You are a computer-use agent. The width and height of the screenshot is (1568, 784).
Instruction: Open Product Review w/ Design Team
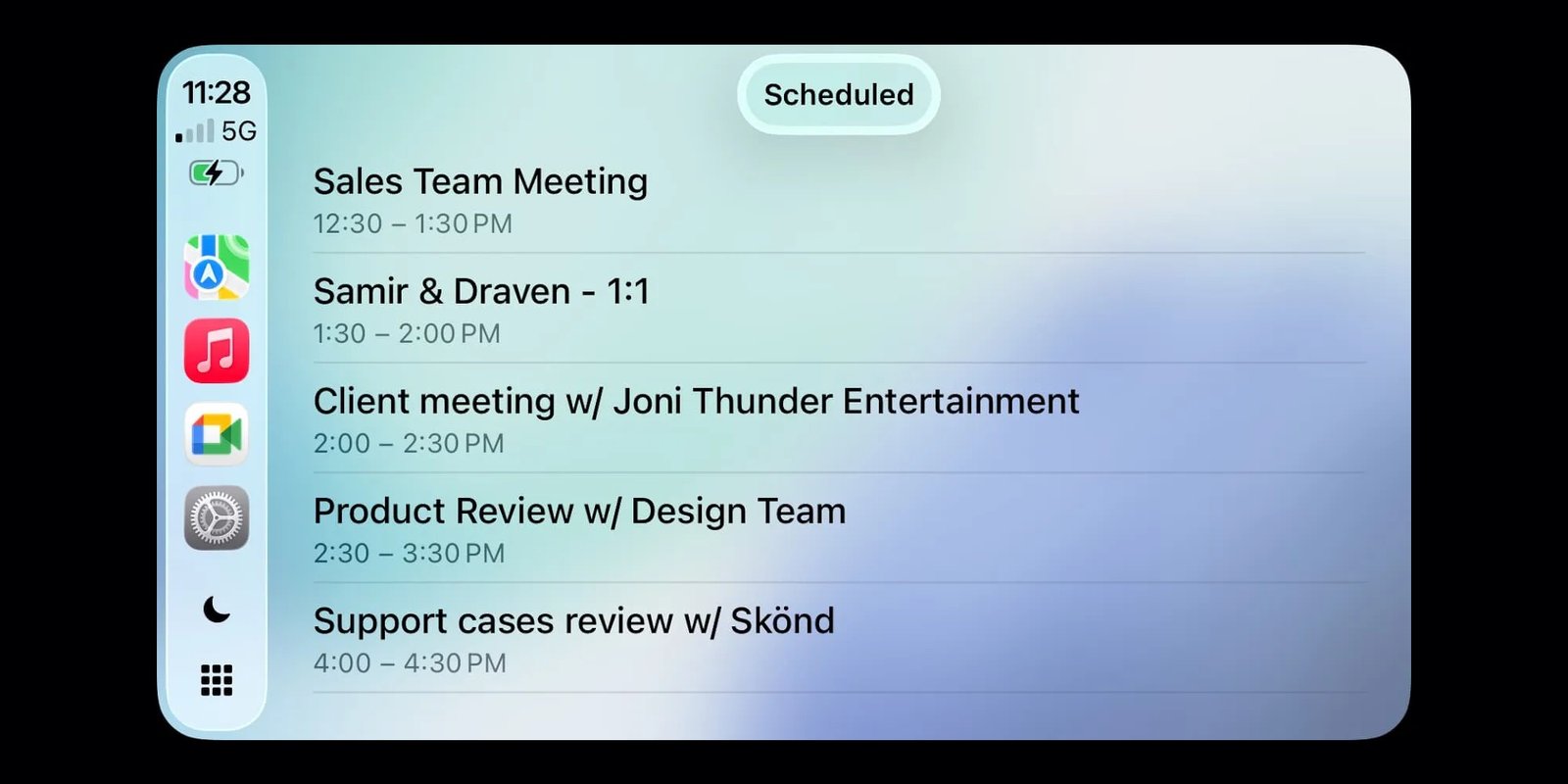tap(578, 529)
